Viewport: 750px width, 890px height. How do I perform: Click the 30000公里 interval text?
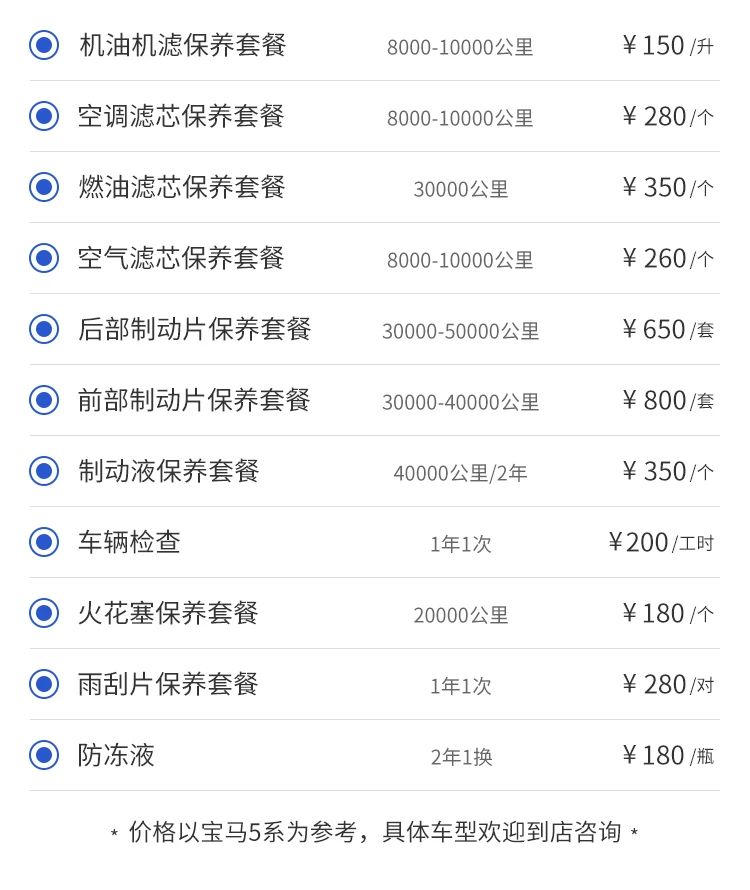[464, 189]
